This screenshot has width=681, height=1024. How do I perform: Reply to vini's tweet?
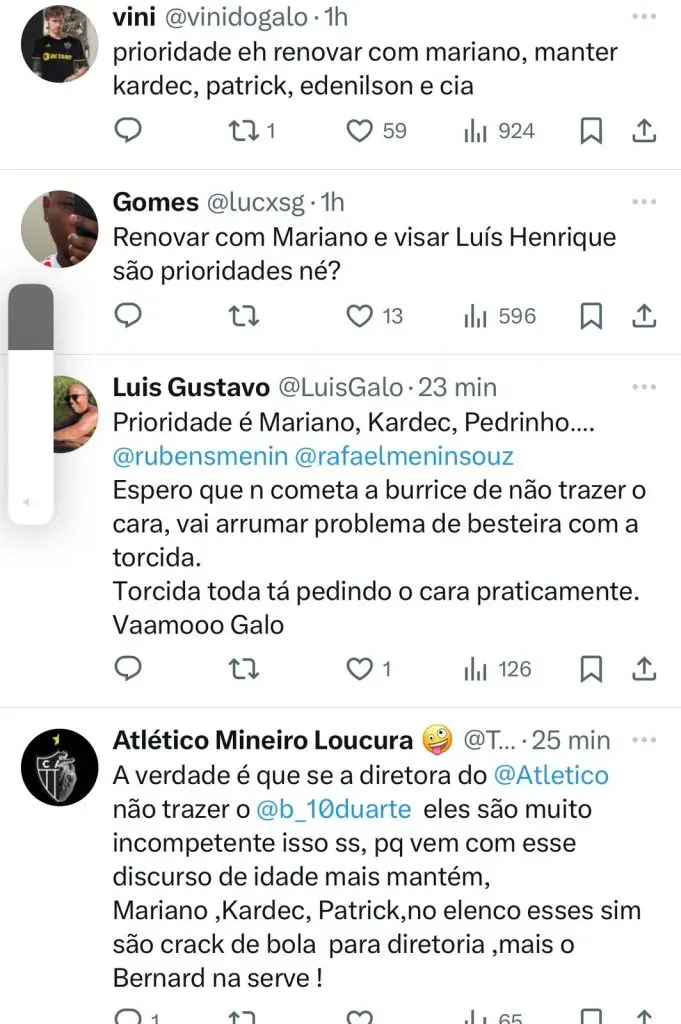pyautogui.click(x=128, y=130)
